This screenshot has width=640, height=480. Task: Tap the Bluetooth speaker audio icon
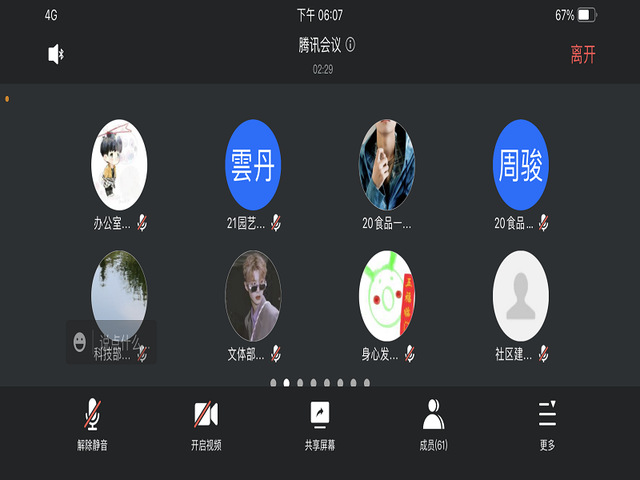pyautogui.click(x=56, y=54)
